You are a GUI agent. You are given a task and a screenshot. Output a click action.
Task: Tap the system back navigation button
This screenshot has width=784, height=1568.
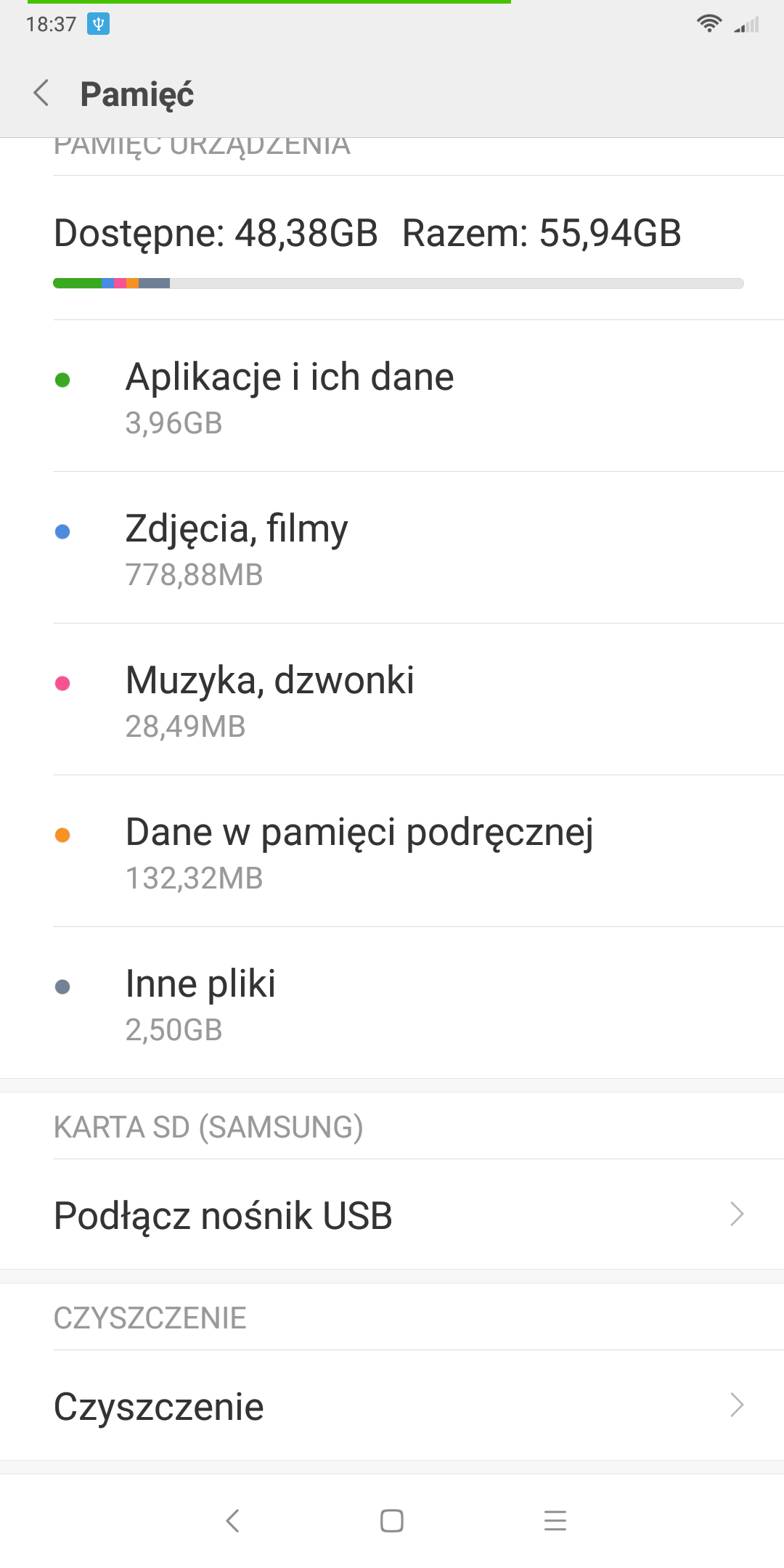click(x=232, y=1520)
